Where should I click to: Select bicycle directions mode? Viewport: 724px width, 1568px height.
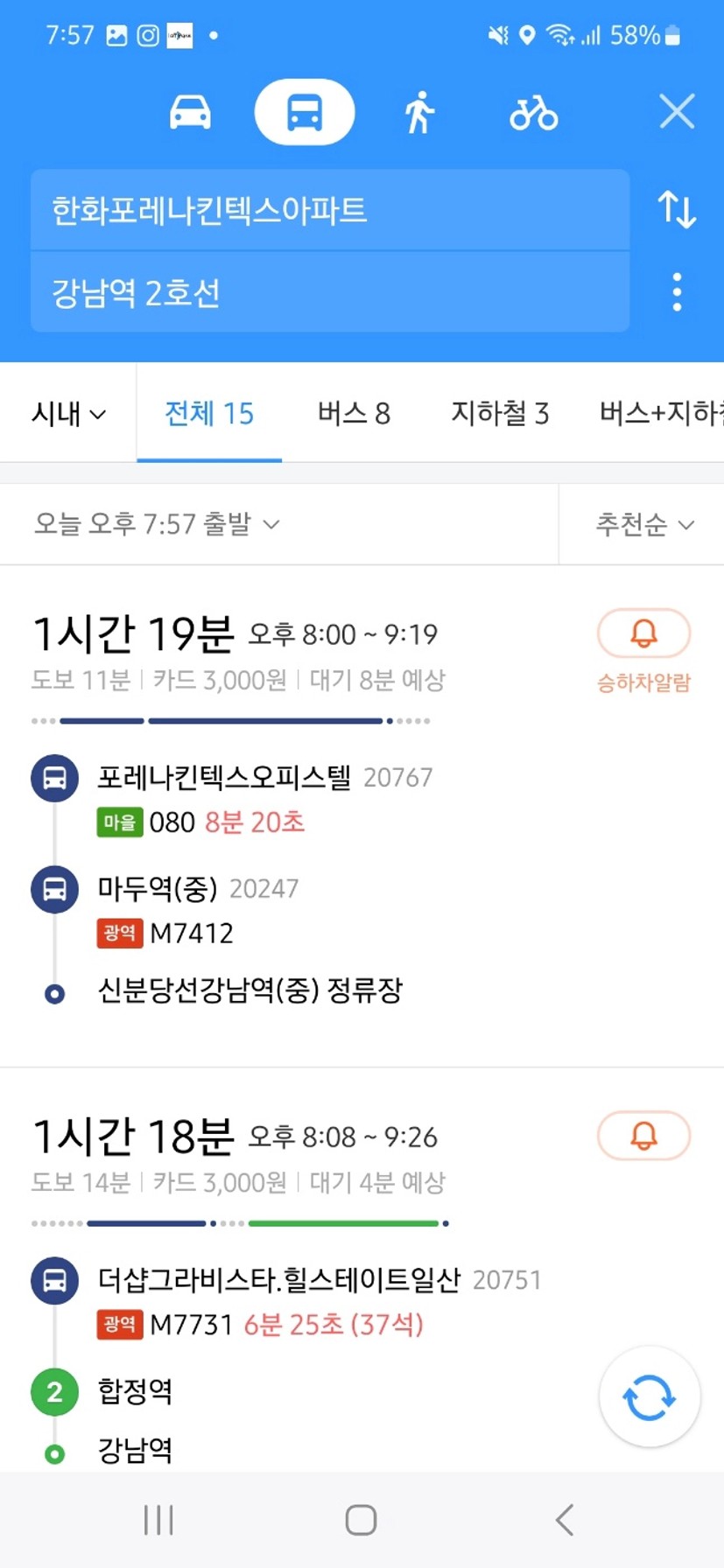(x=533, y=112)
